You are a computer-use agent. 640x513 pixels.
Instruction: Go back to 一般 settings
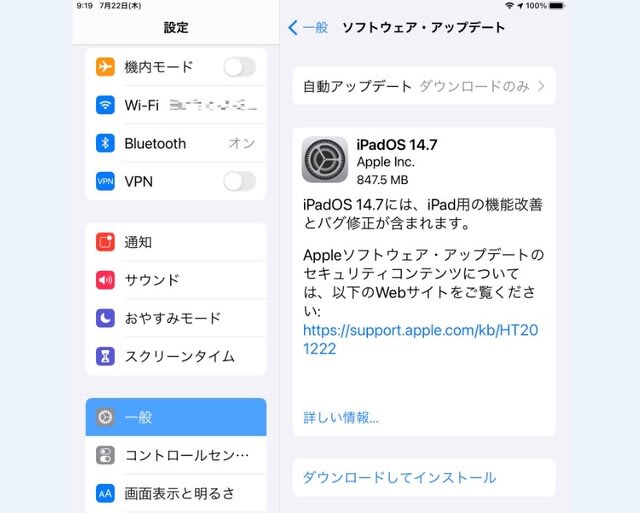(308, 28)
